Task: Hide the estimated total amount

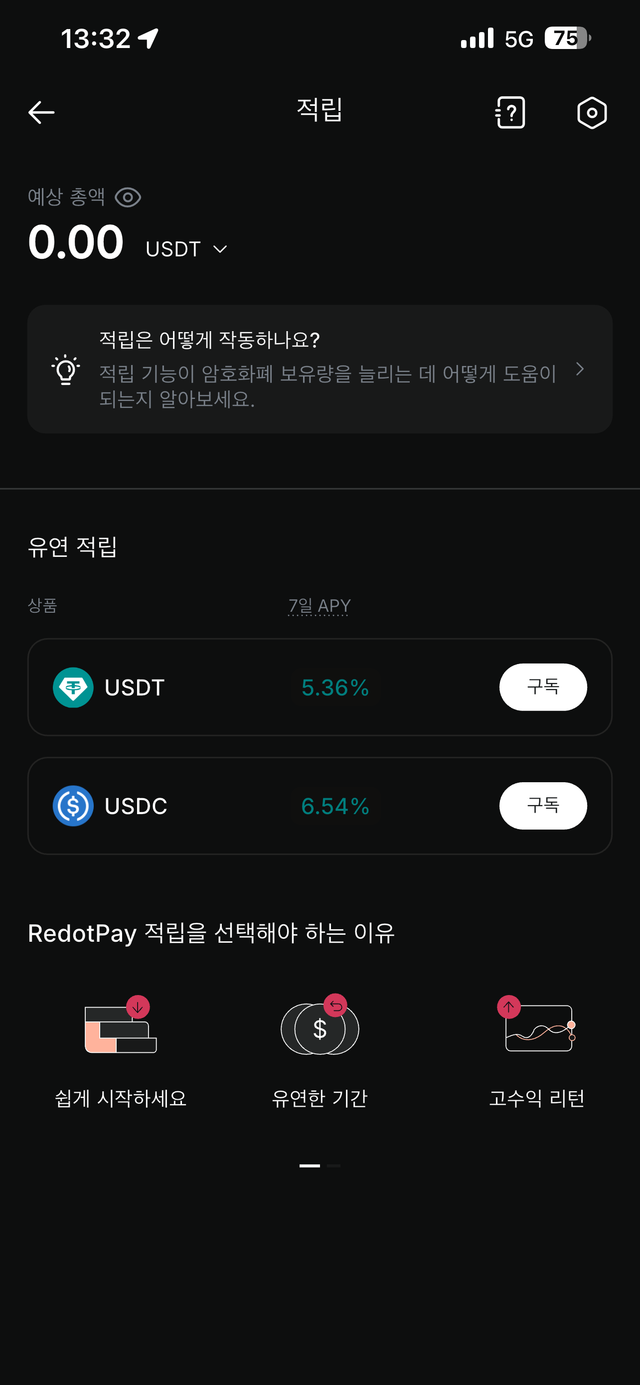Action: point(128,197)
